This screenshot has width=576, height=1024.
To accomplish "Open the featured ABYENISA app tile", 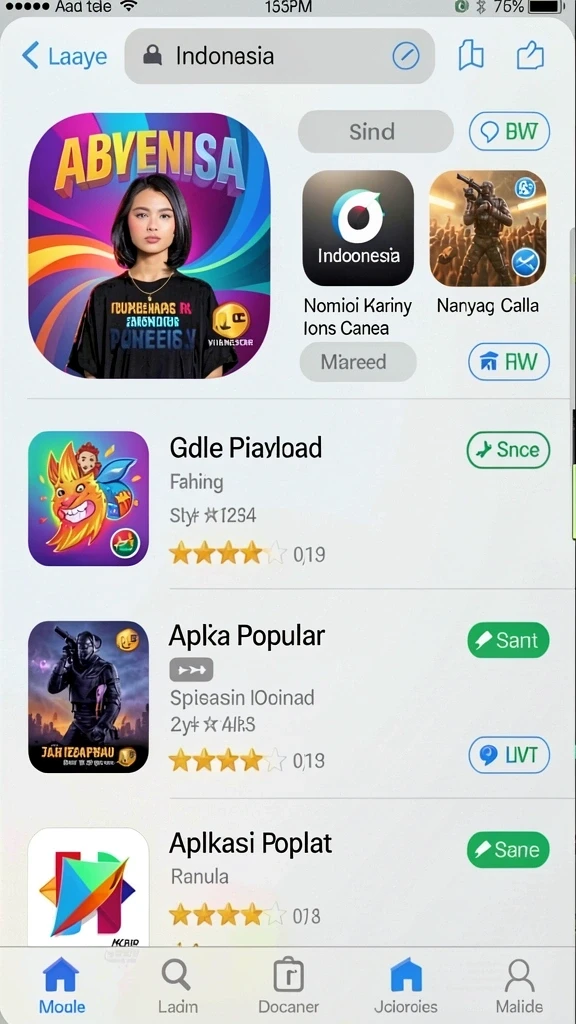I will tap(149, 246).
